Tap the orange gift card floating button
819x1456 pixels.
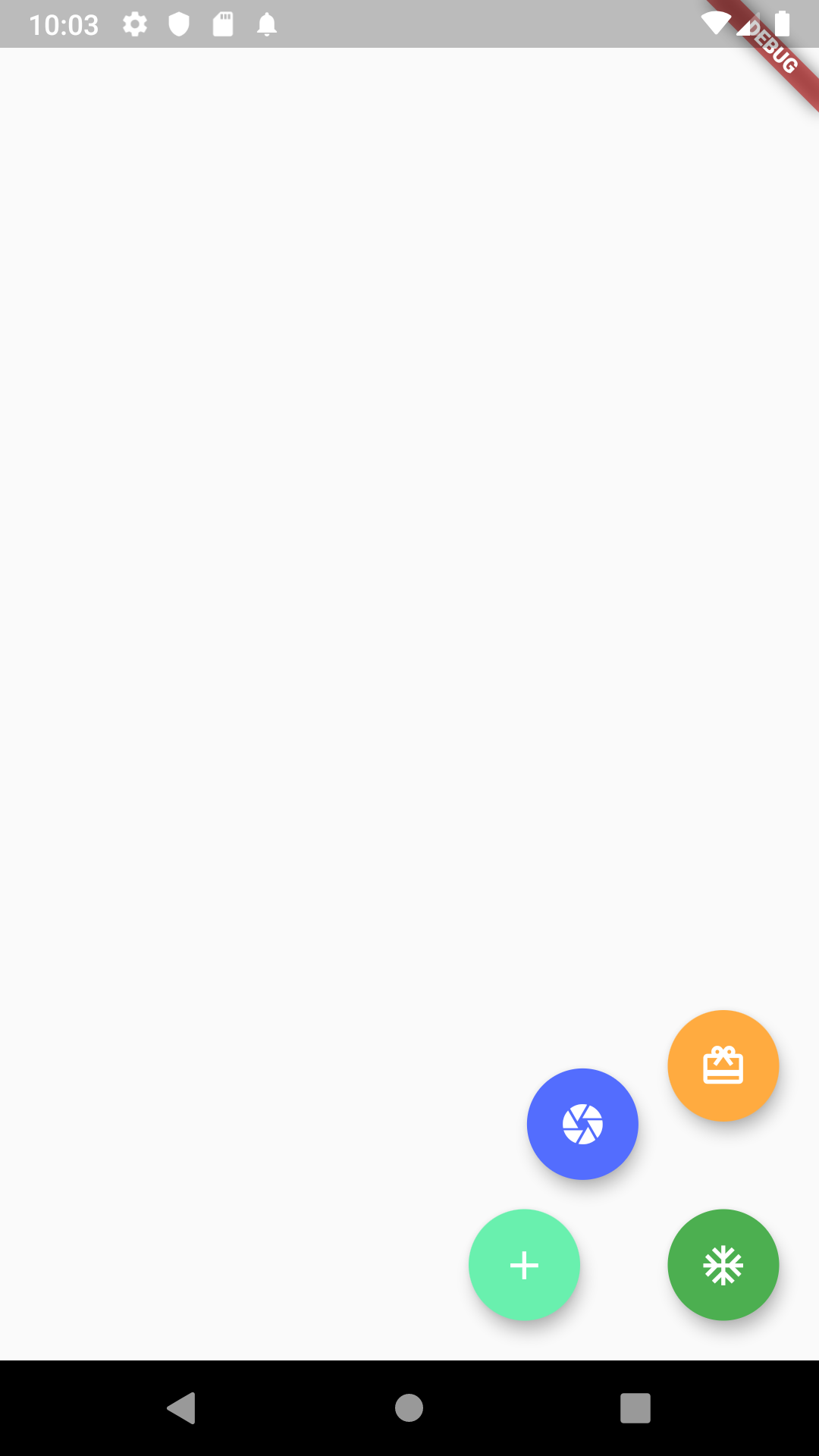click(723, 1065)
